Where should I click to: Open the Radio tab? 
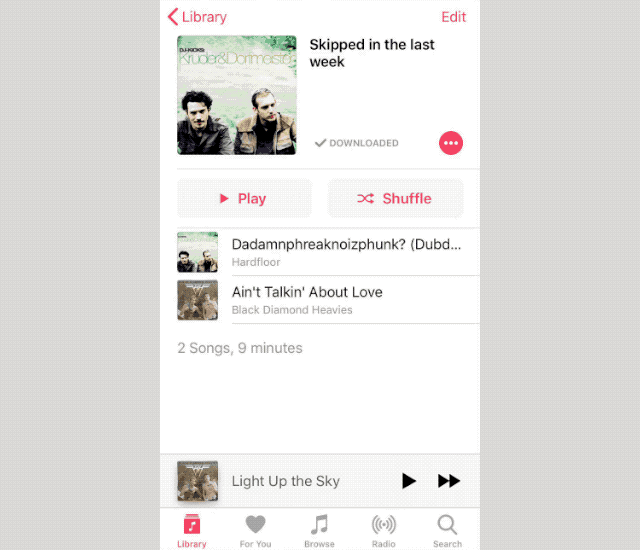pyautogui.click(x=383, y=529)
